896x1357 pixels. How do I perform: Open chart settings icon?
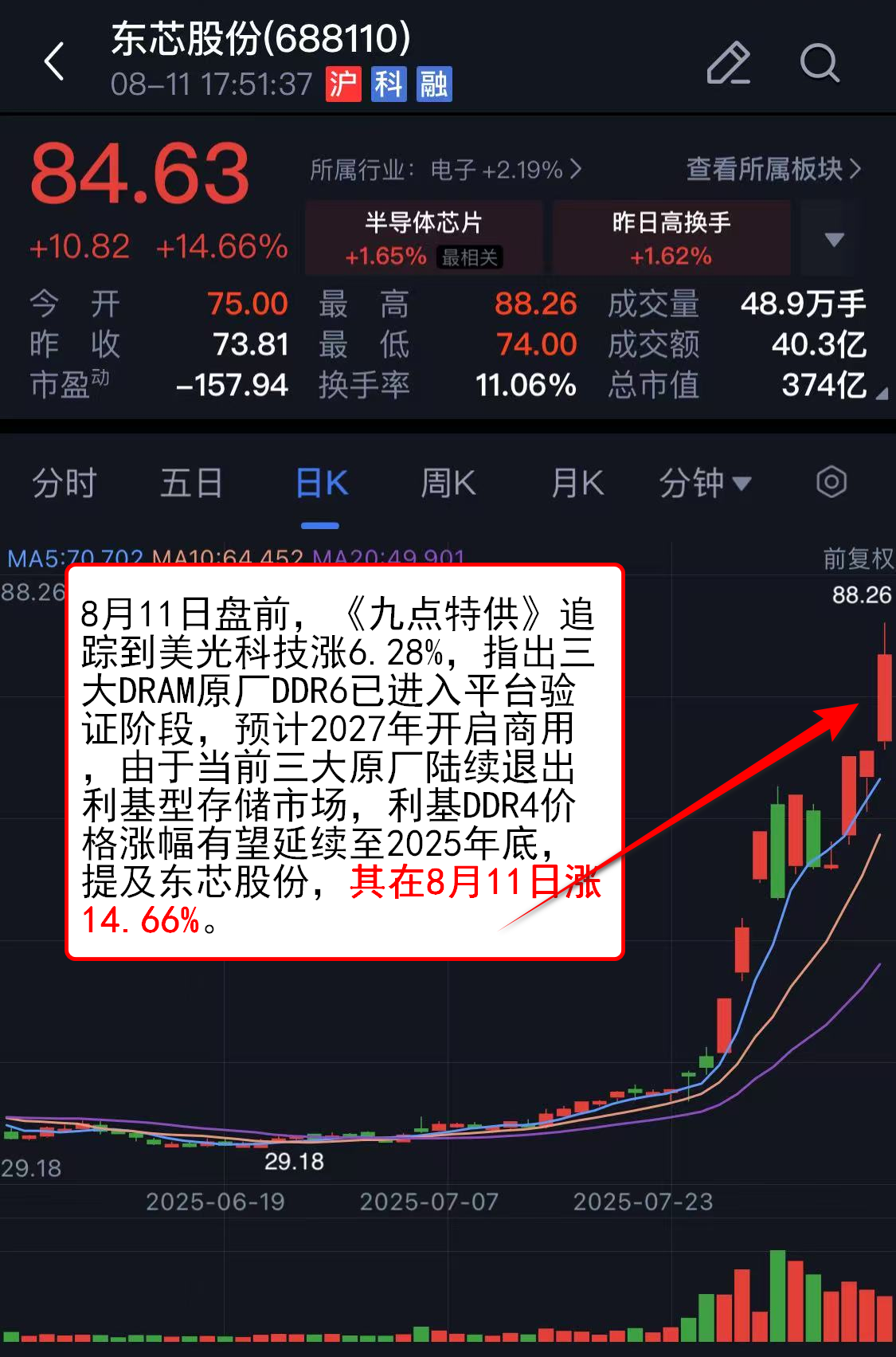click(831, 482)
